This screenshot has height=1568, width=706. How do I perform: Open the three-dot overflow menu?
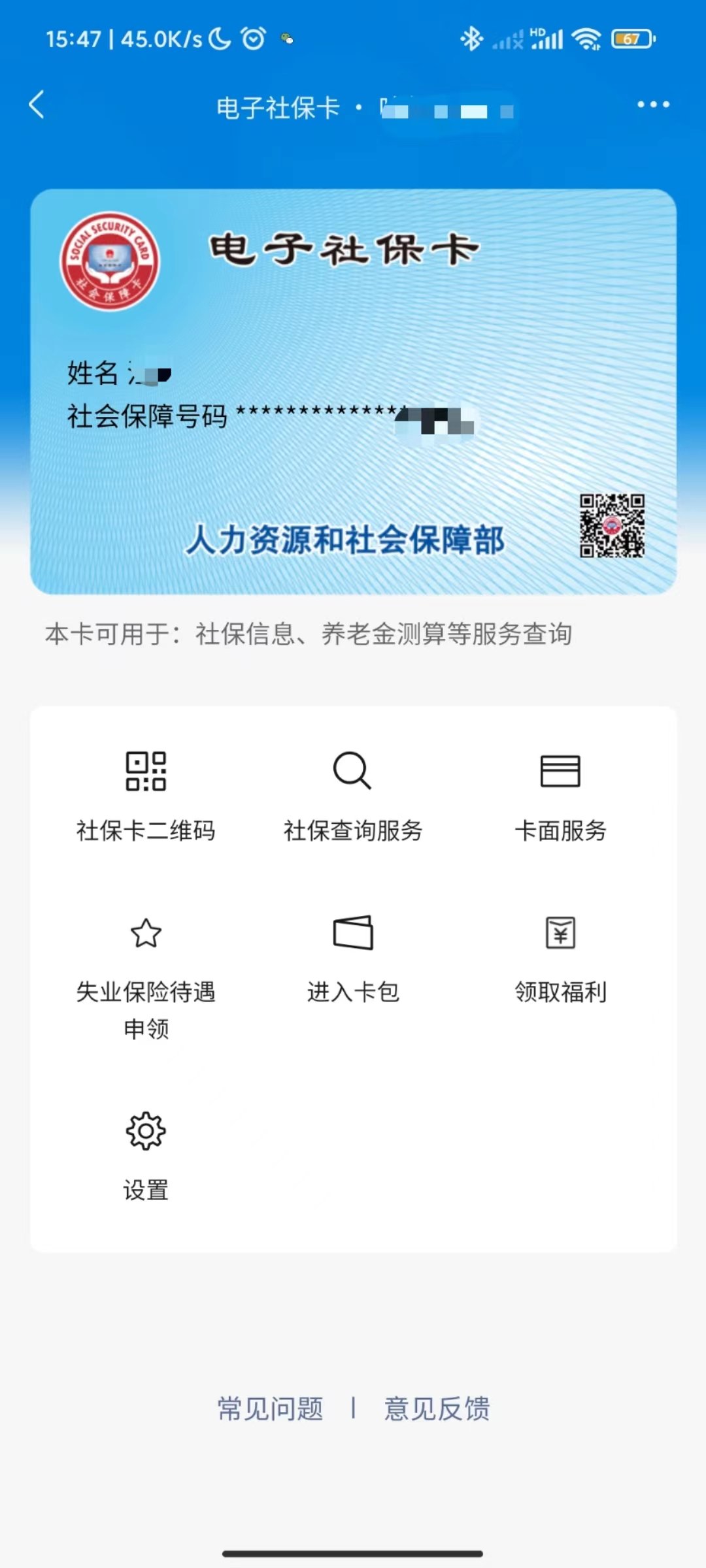(x=653, y=105)
